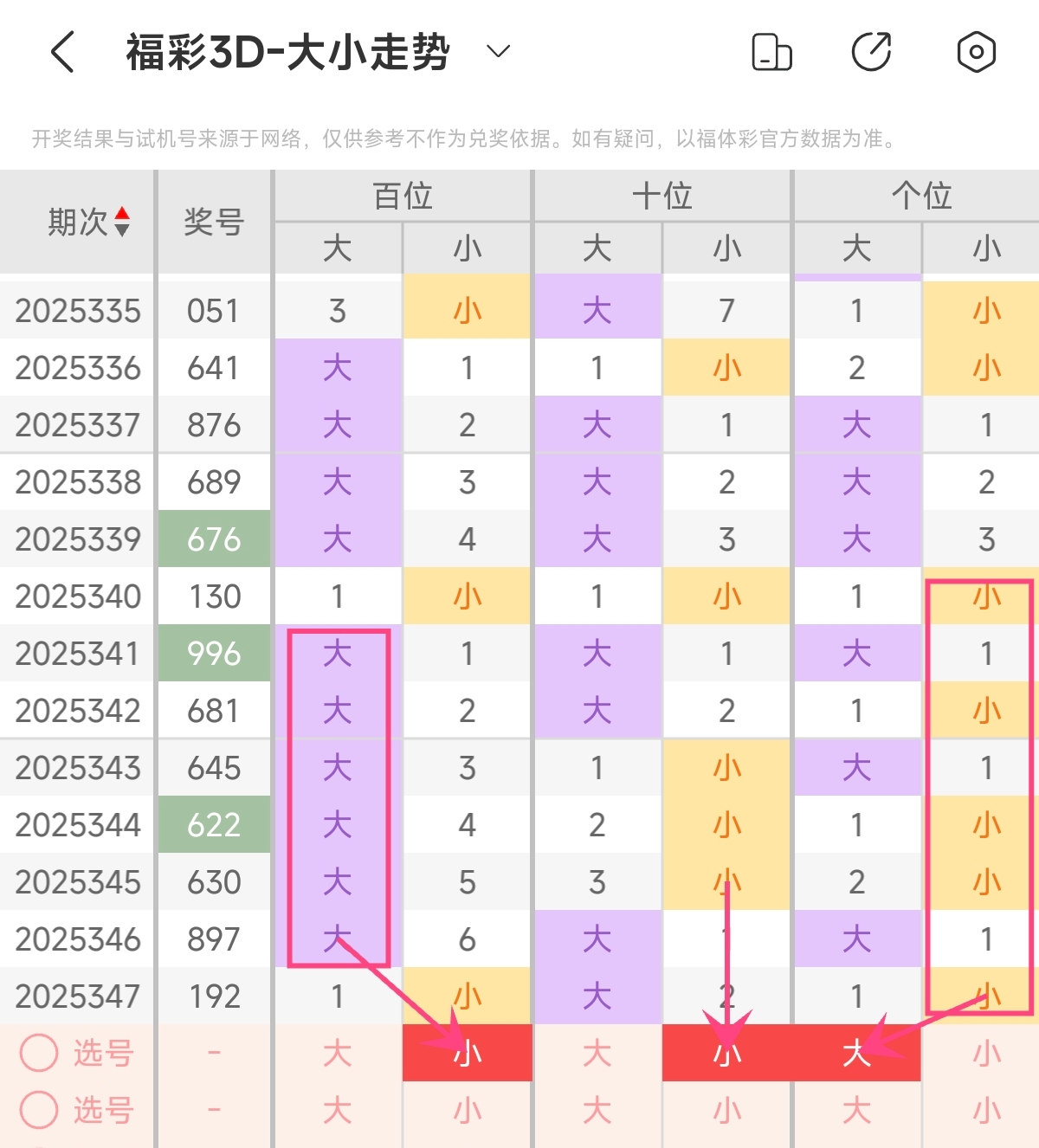
Task: Expand the 福彩3D-大小走势 title dropdown
Action: 498,52
